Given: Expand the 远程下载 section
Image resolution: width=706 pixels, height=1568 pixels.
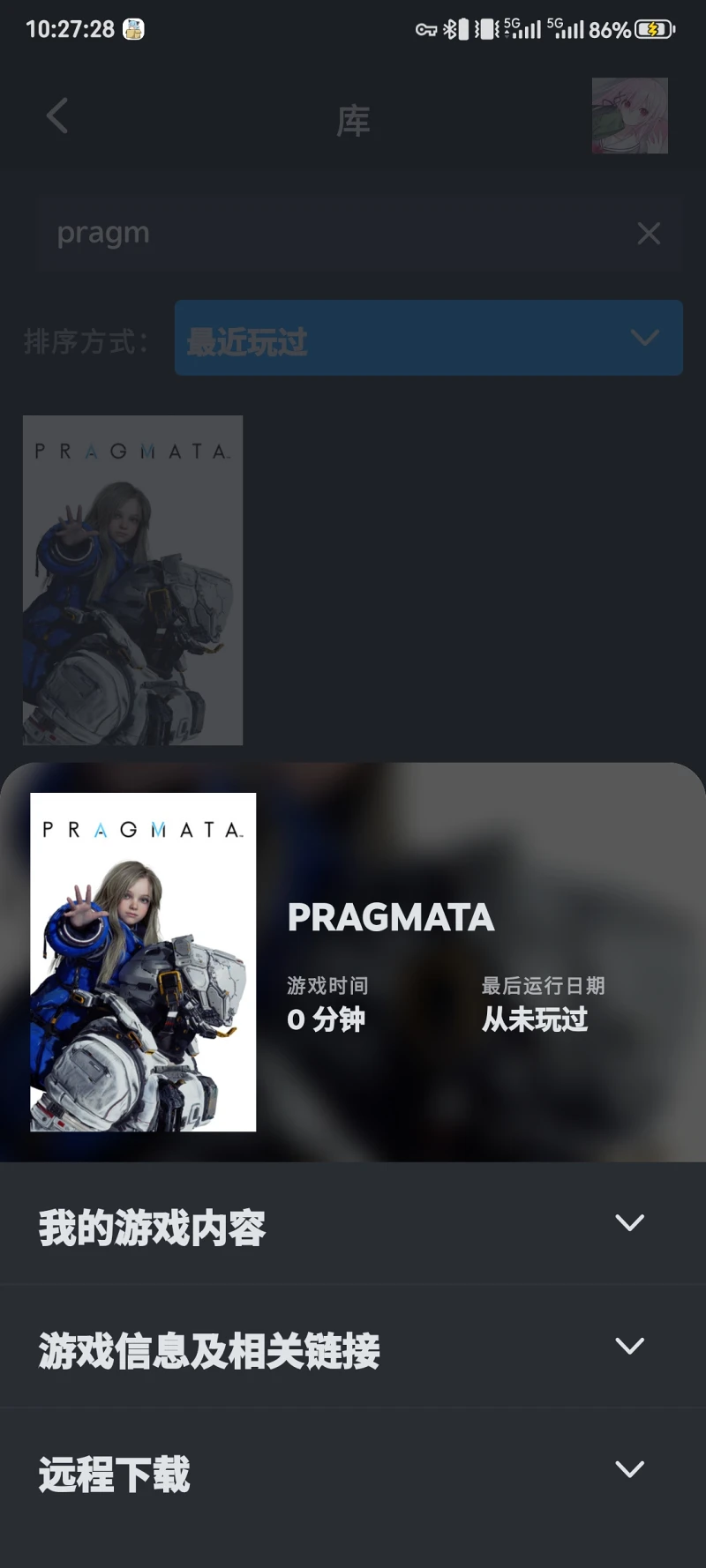Looking at the screenshot, I should [629, 1469].
